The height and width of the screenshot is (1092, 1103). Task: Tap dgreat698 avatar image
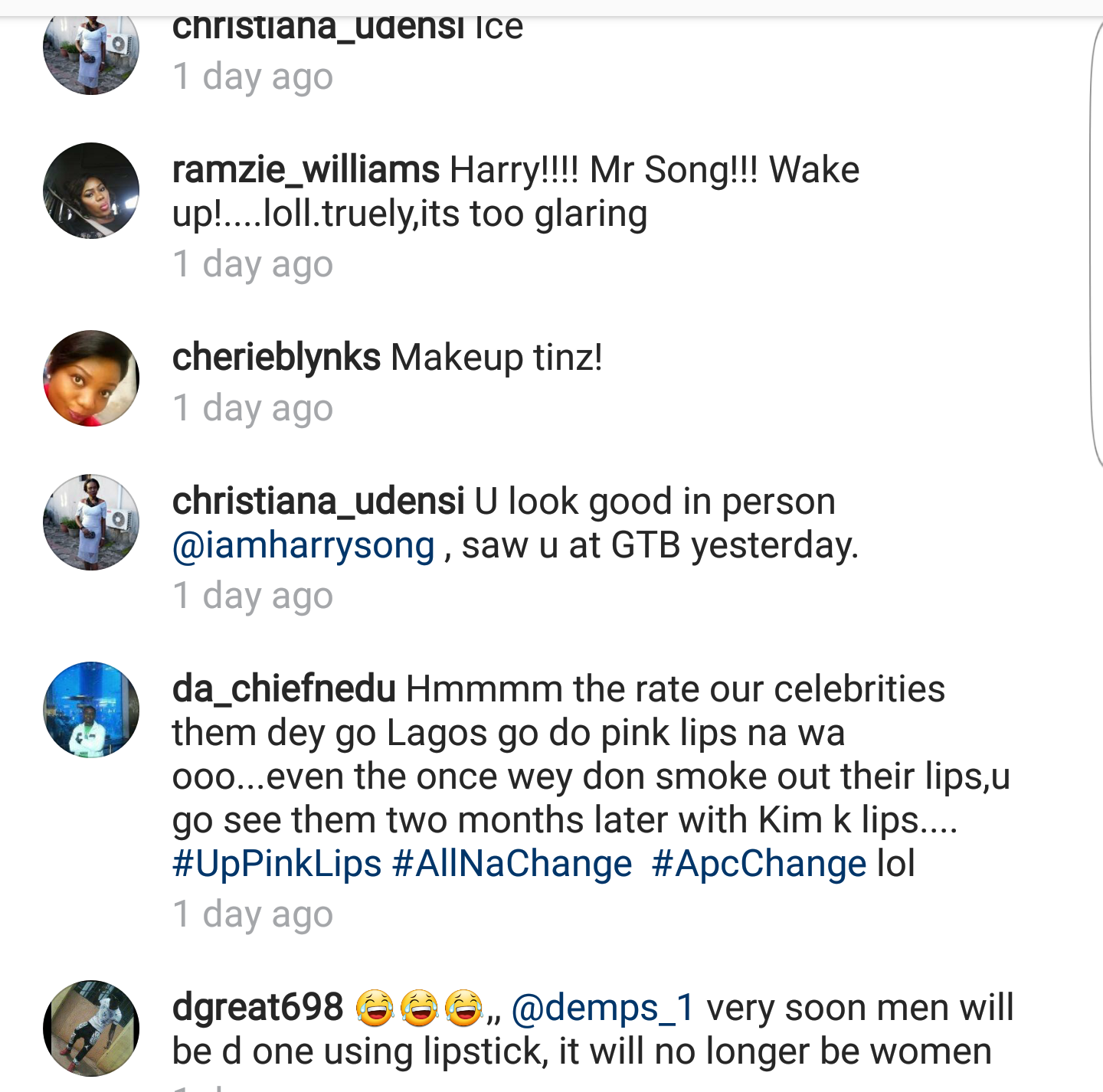[91, 1028]
